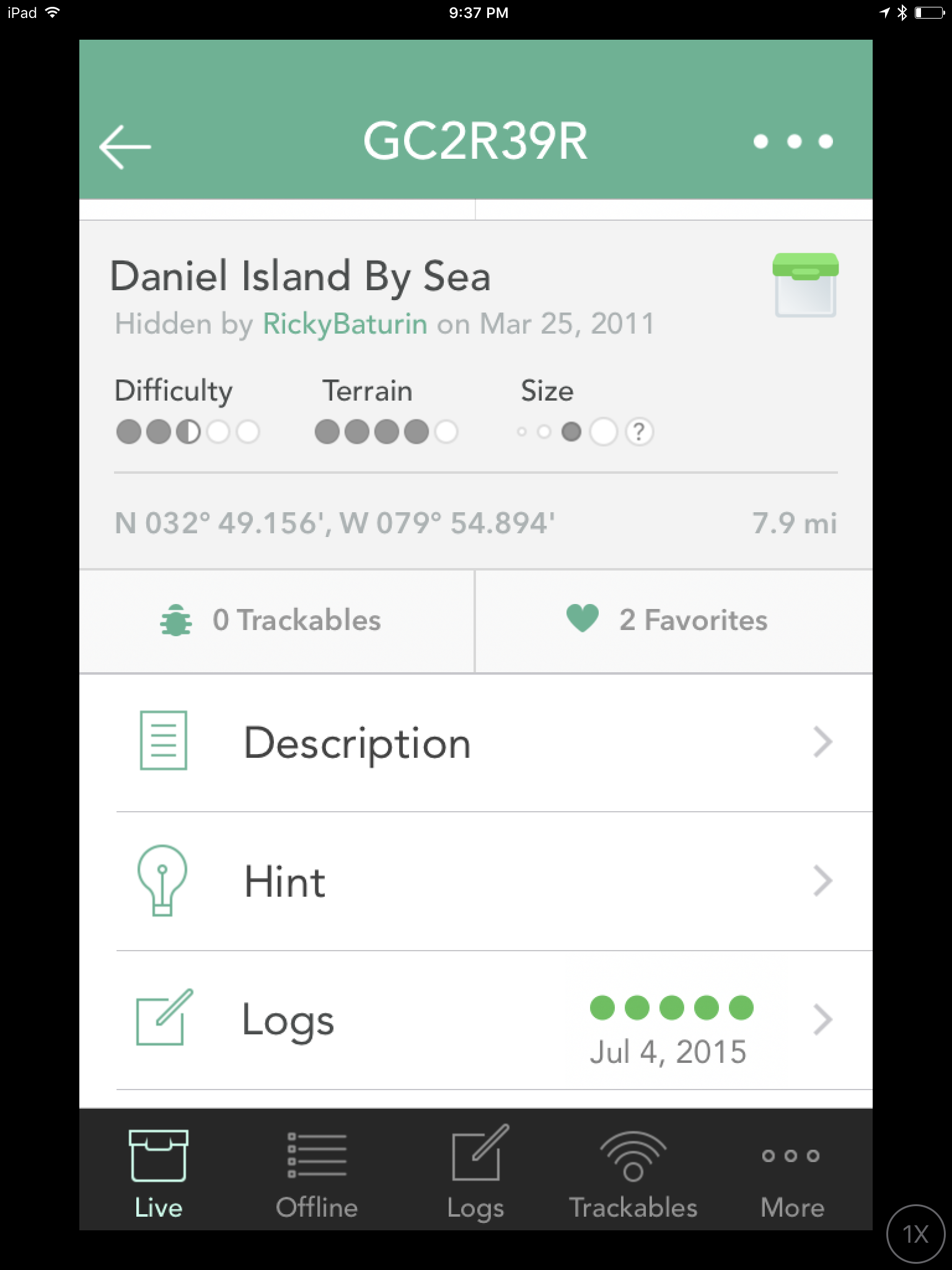Open the Logs tab in bottom bar
Viewport: 952px width, 1270px height.
[x=476, y=1172]
